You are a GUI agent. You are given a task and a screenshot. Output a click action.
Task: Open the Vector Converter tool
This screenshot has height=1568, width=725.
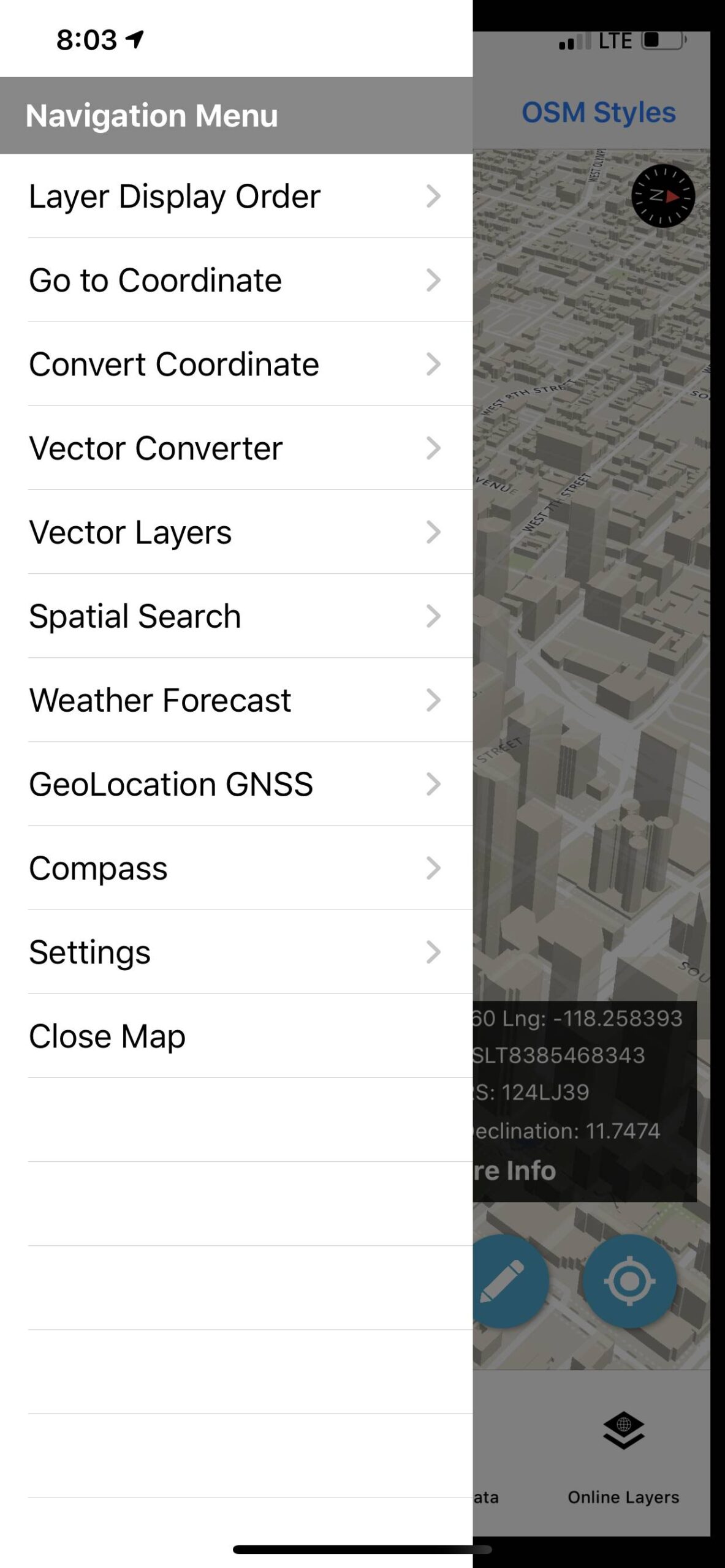tap(236, 448)
